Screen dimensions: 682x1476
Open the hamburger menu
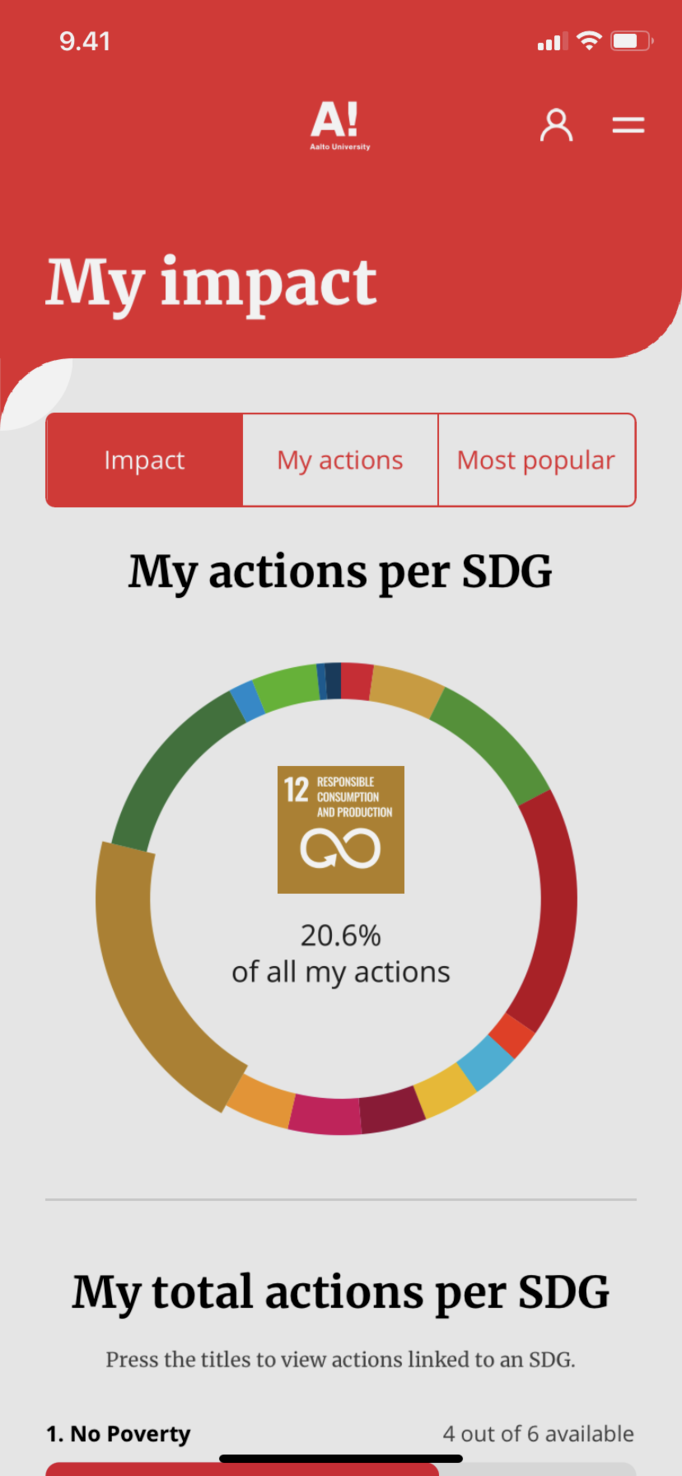tap(628, 125)
